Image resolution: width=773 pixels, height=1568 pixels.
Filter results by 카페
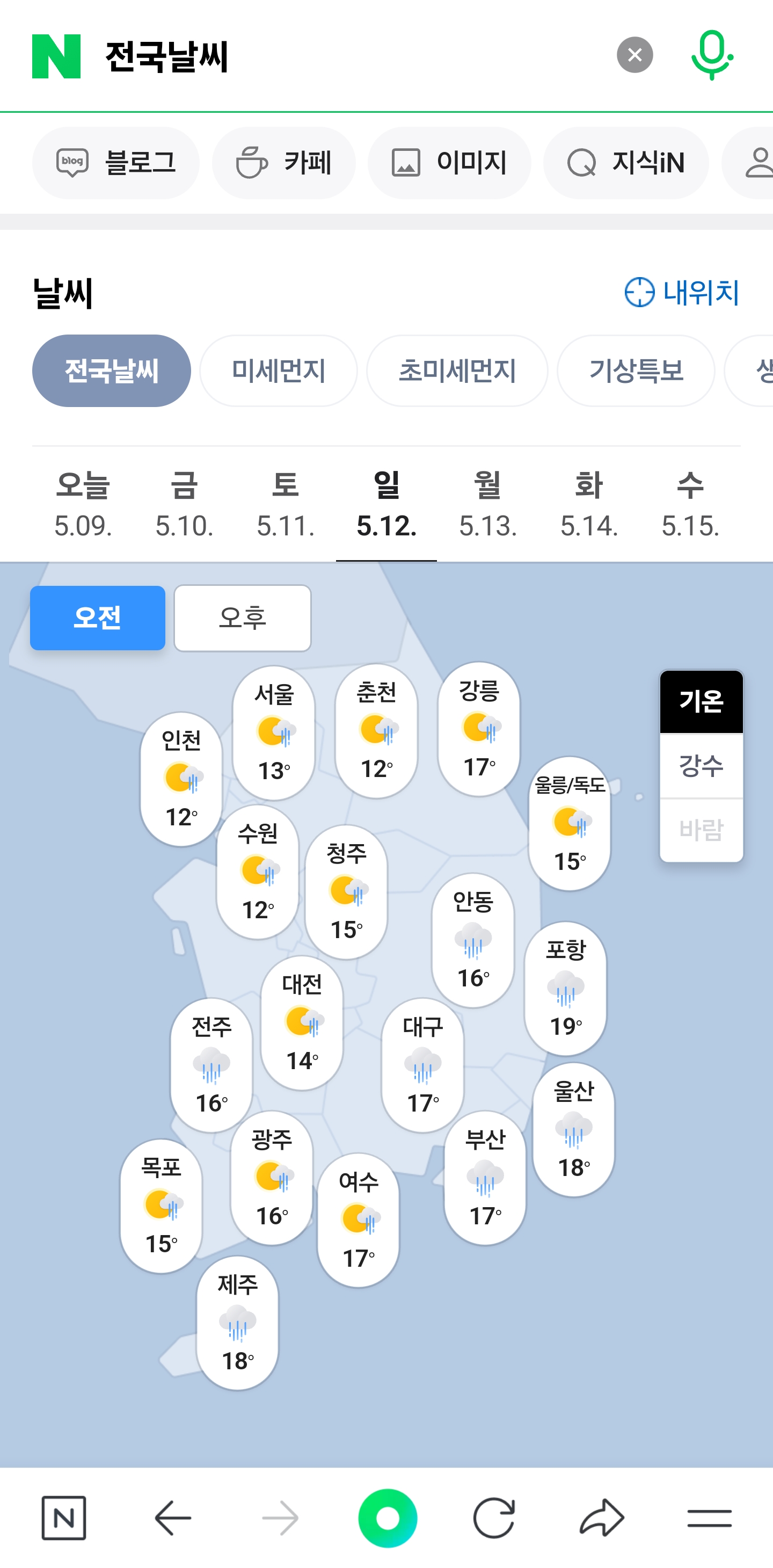point(283,163)
